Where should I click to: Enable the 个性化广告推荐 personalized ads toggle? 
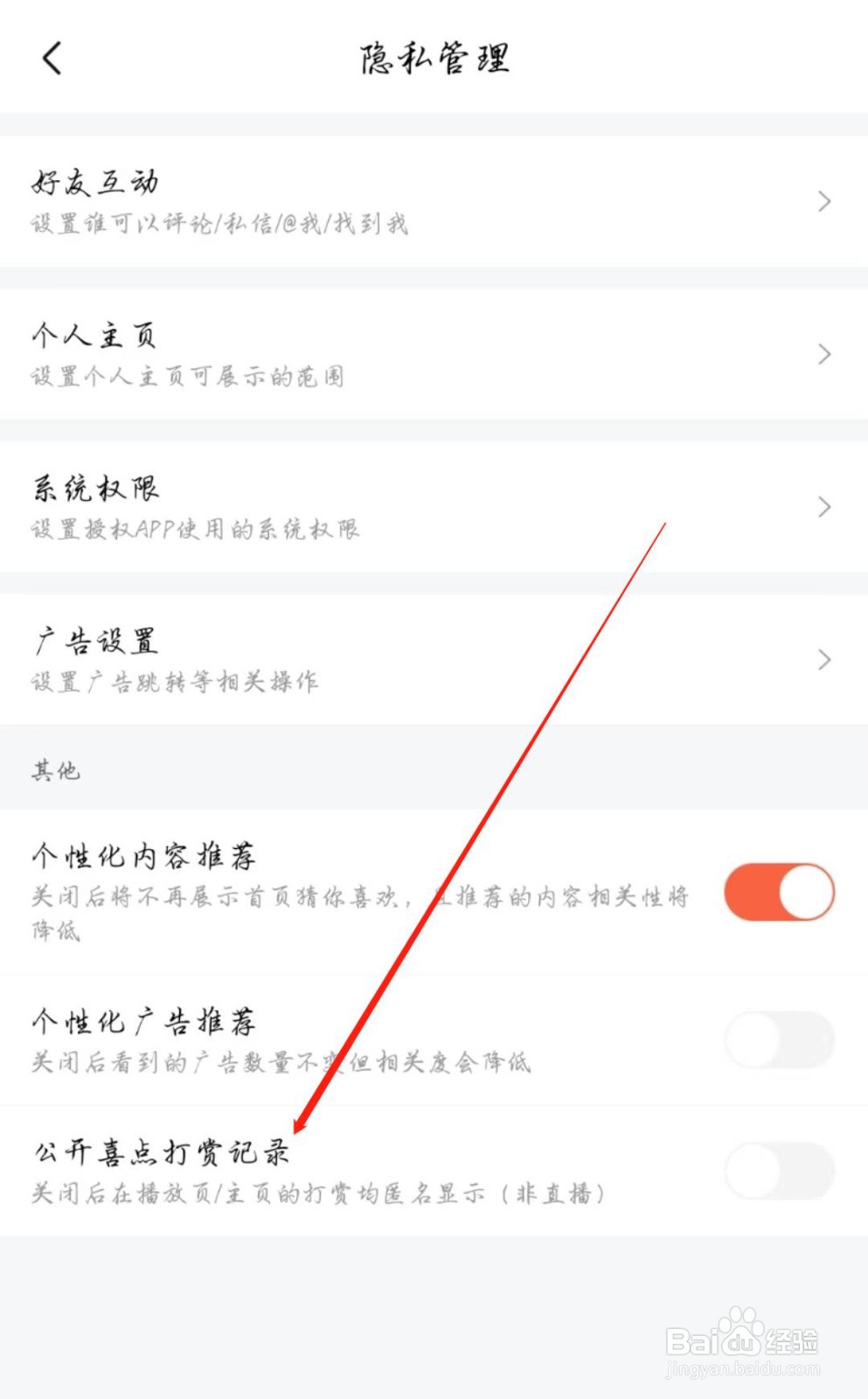pos(779,1039)
